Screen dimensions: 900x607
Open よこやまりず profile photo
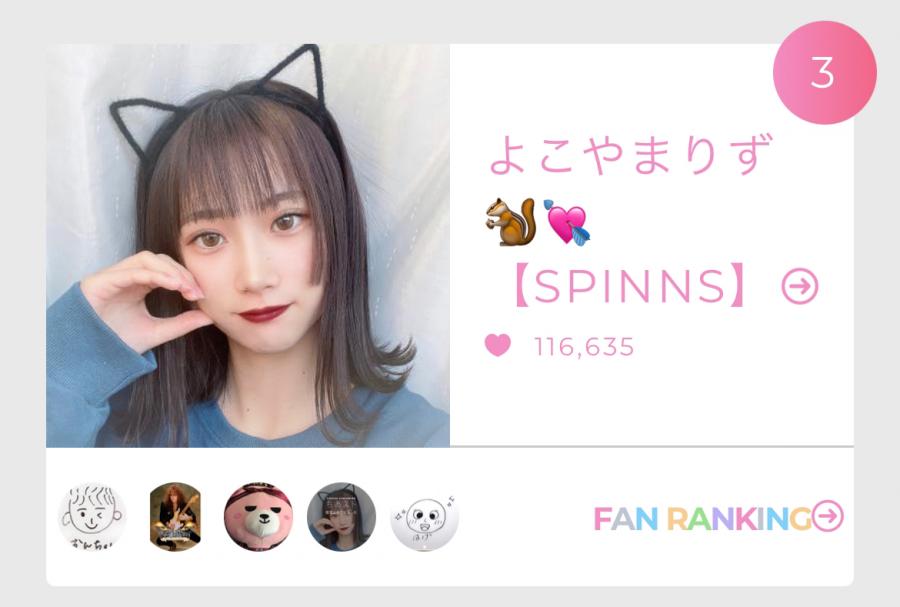248,245
